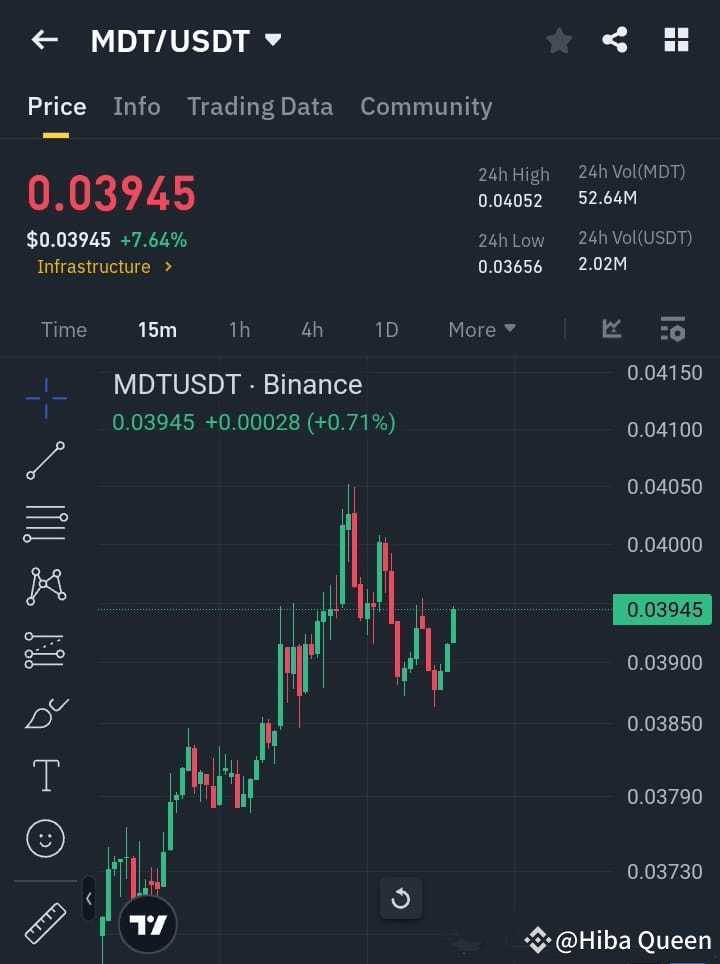
Task: Select the Time chart view
Action: point(64,330)
